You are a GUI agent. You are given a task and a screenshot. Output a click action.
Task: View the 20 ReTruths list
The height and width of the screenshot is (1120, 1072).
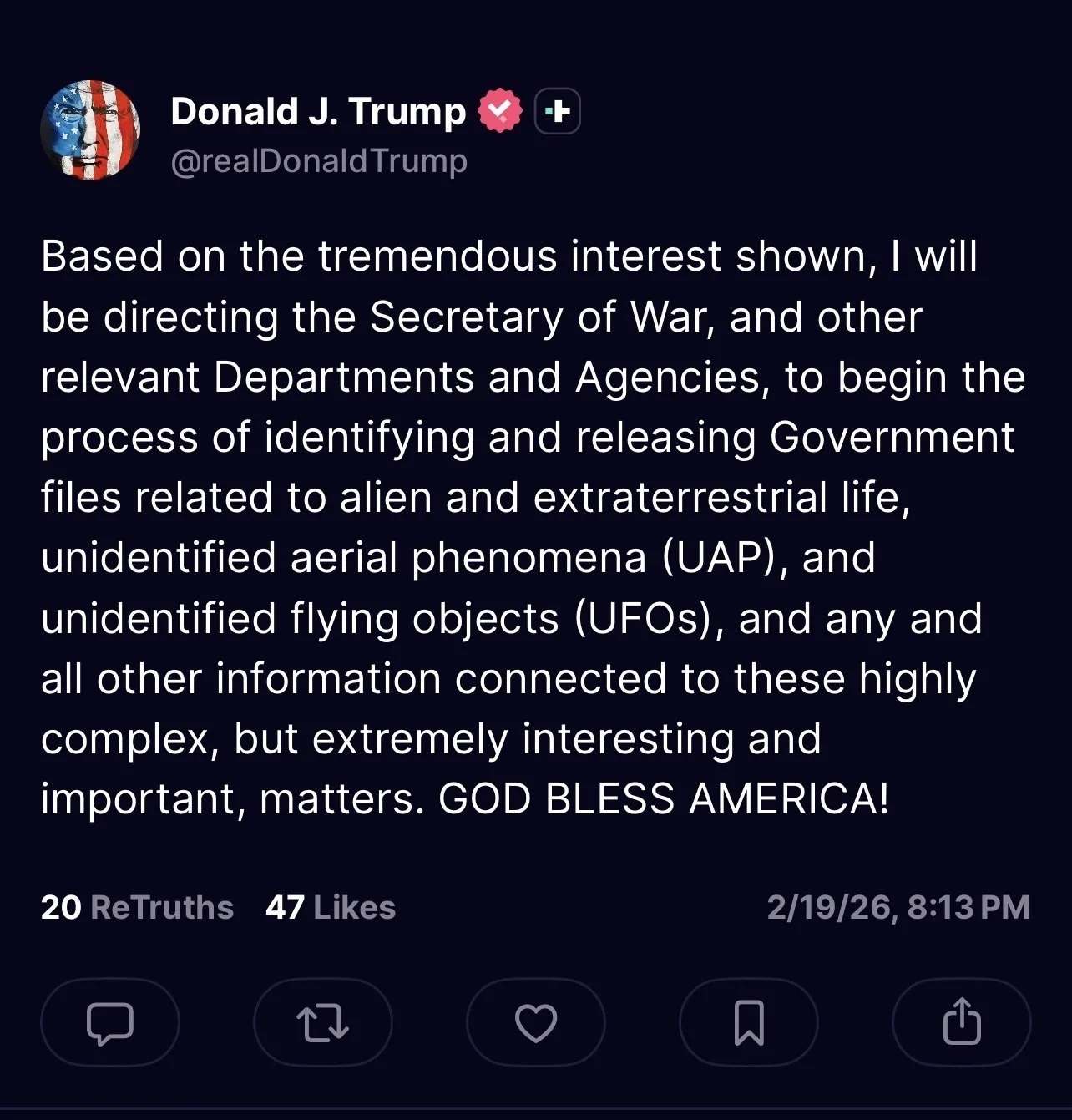click(137, 907)
